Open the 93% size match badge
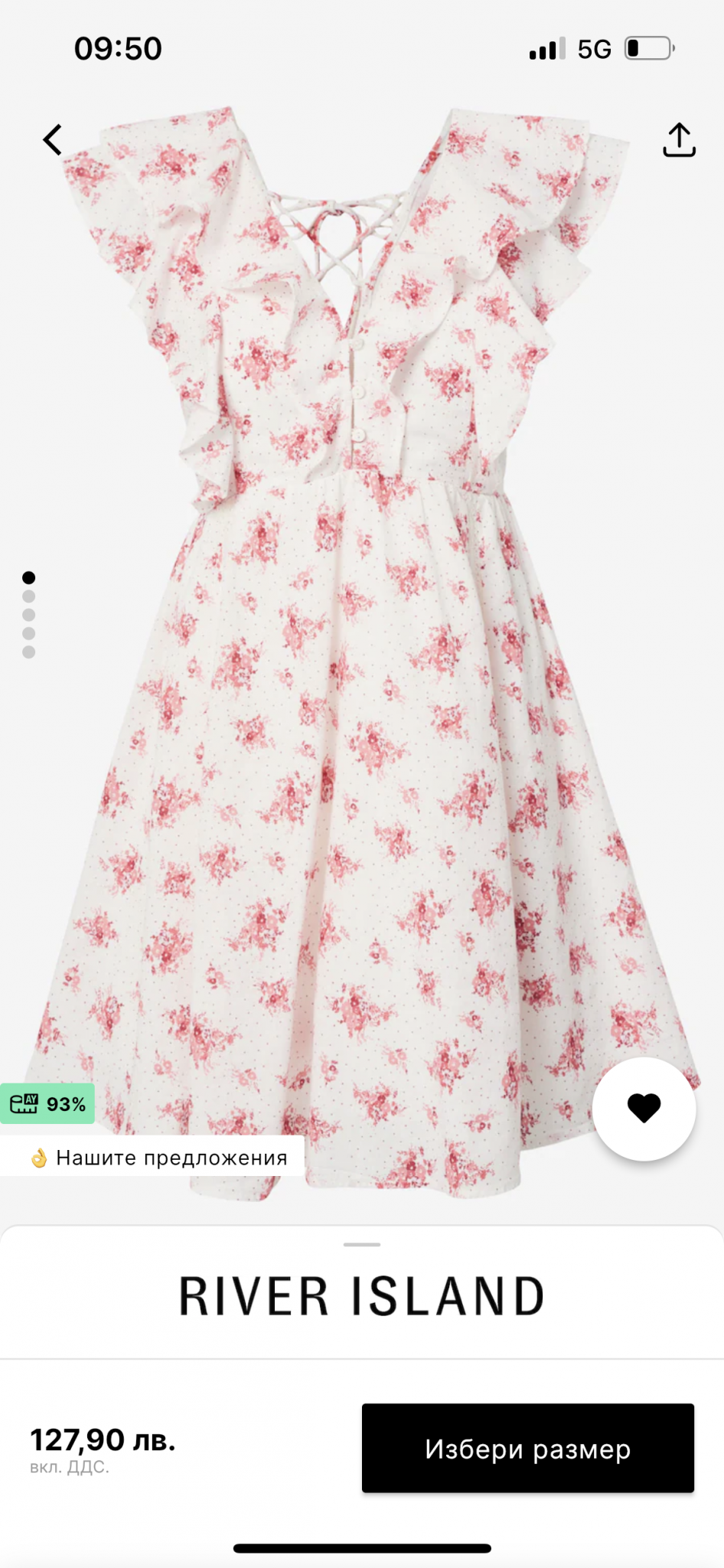 click(47, 1103)
